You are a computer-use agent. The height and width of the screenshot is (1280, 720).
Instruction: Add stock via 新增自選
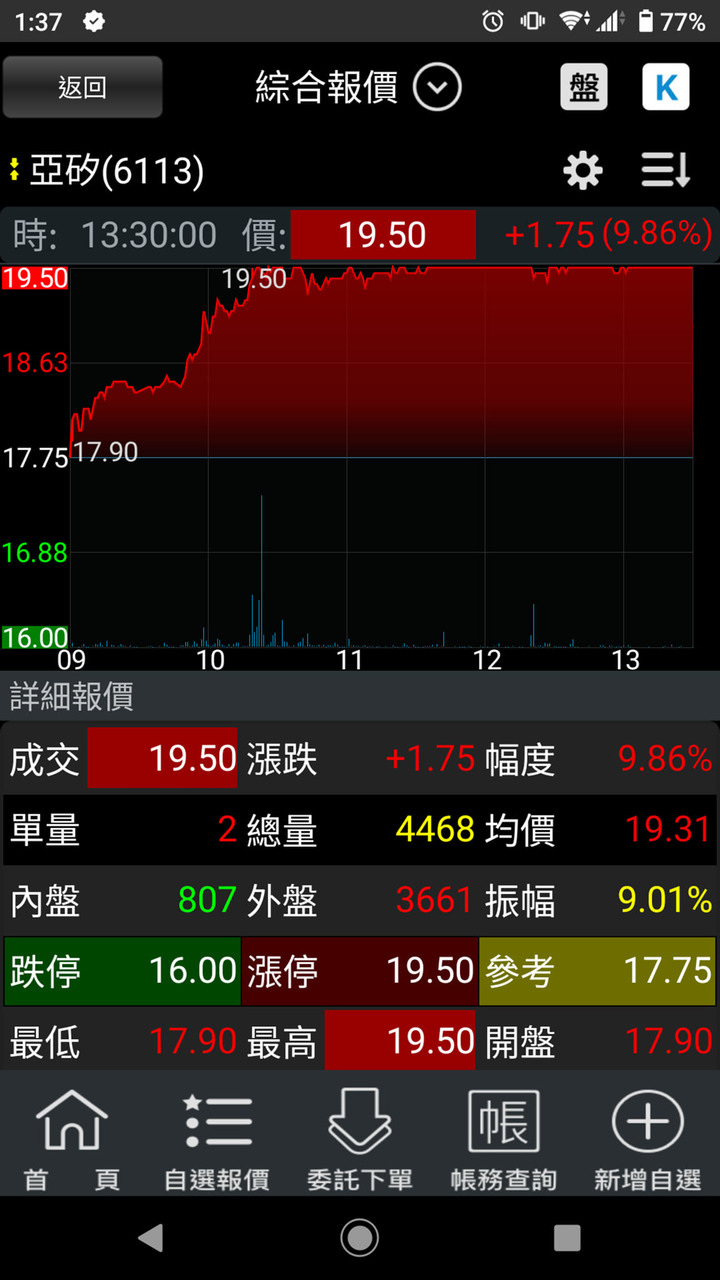pyautogui.click(x=648, y=1139)
